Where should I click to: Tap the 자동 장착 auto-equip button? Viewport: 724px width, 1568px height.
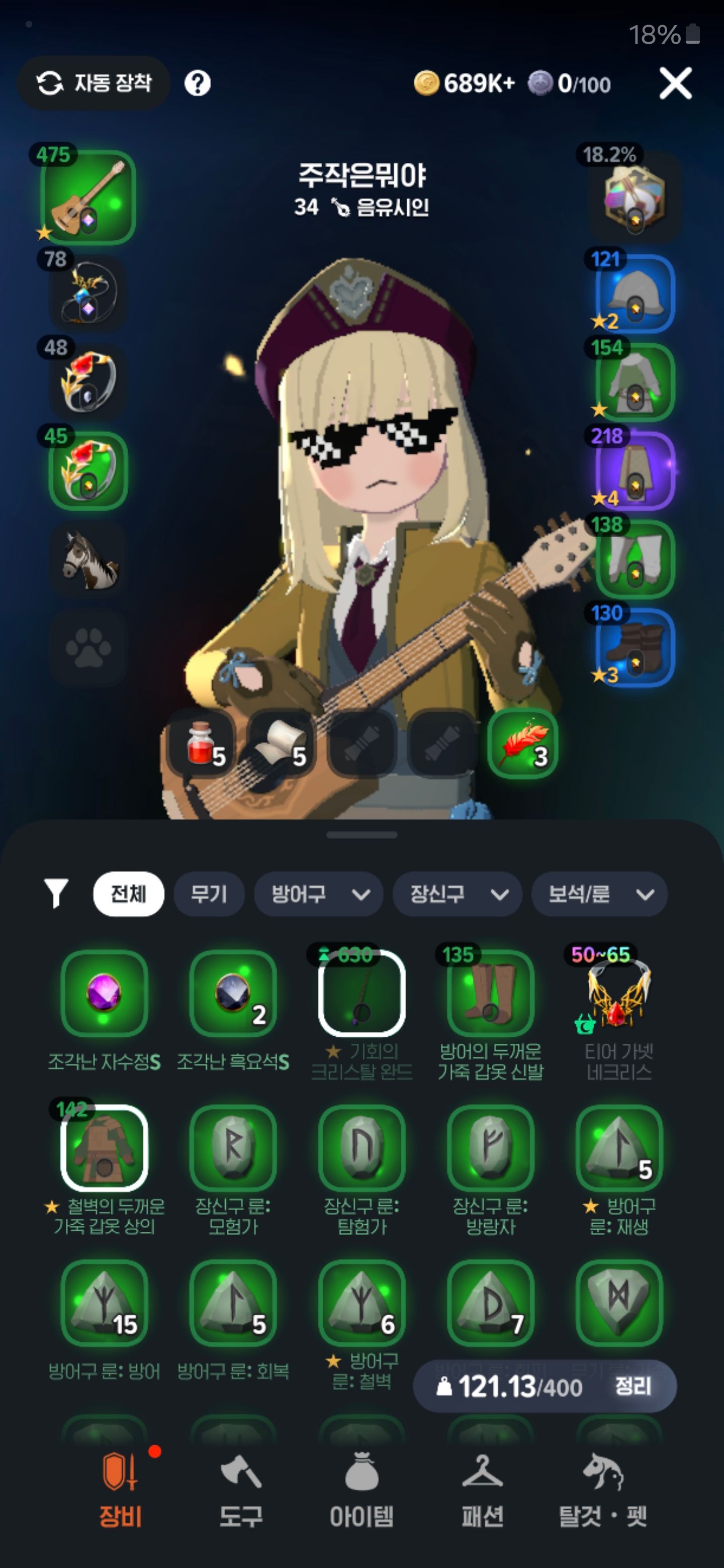click(94, 83)
